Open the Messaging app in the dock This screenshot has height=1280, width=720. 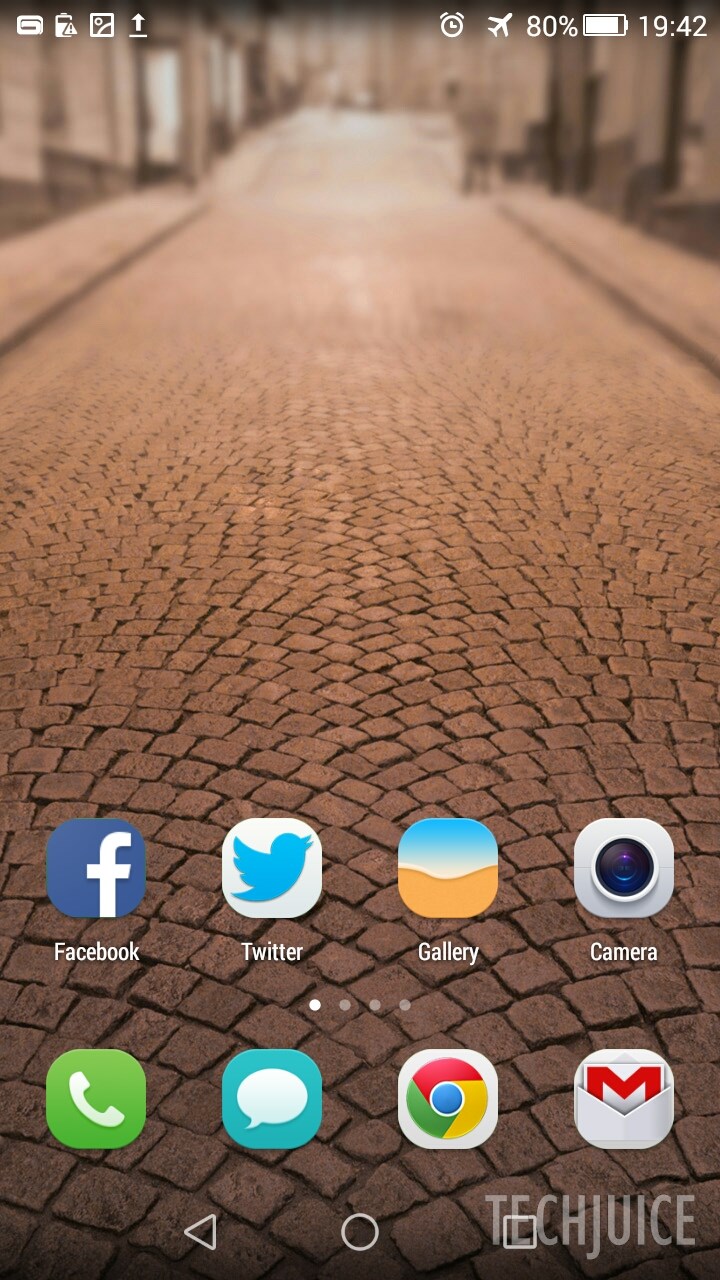272,1098
